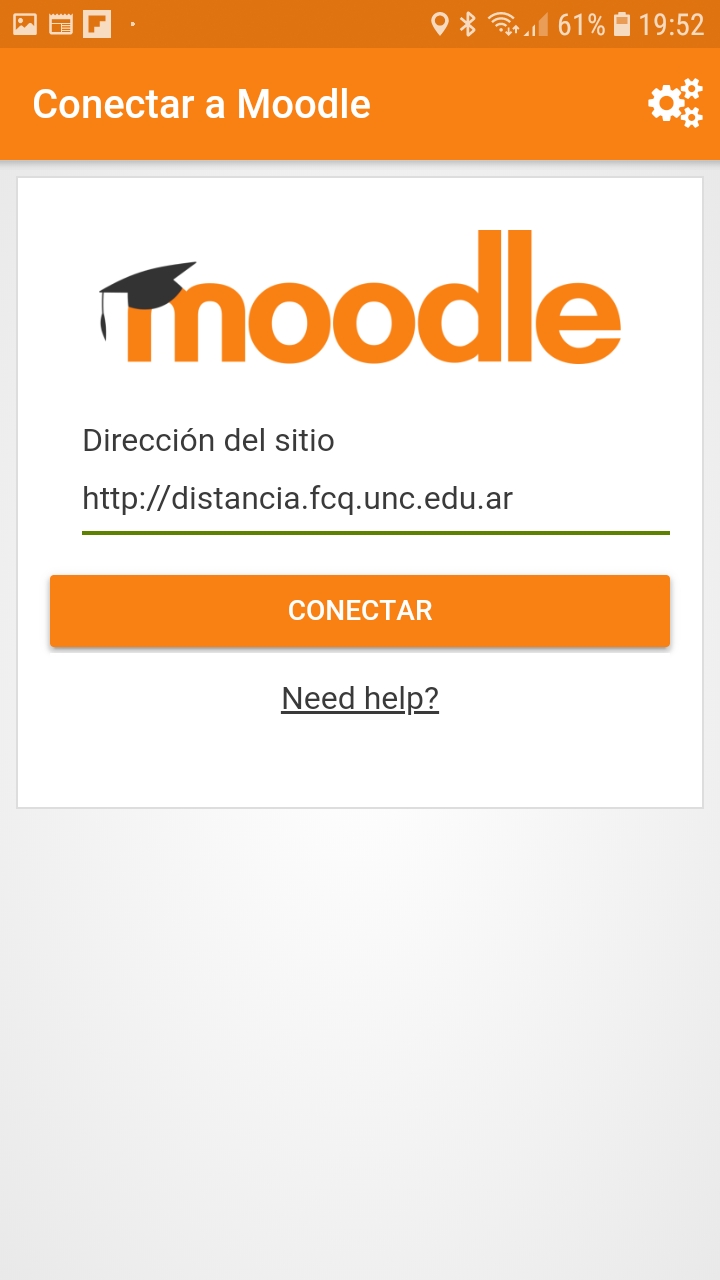Open the settings gears icon
Image resolution: width=720 pixels, height=1280 pixels.
click(676, 104)
